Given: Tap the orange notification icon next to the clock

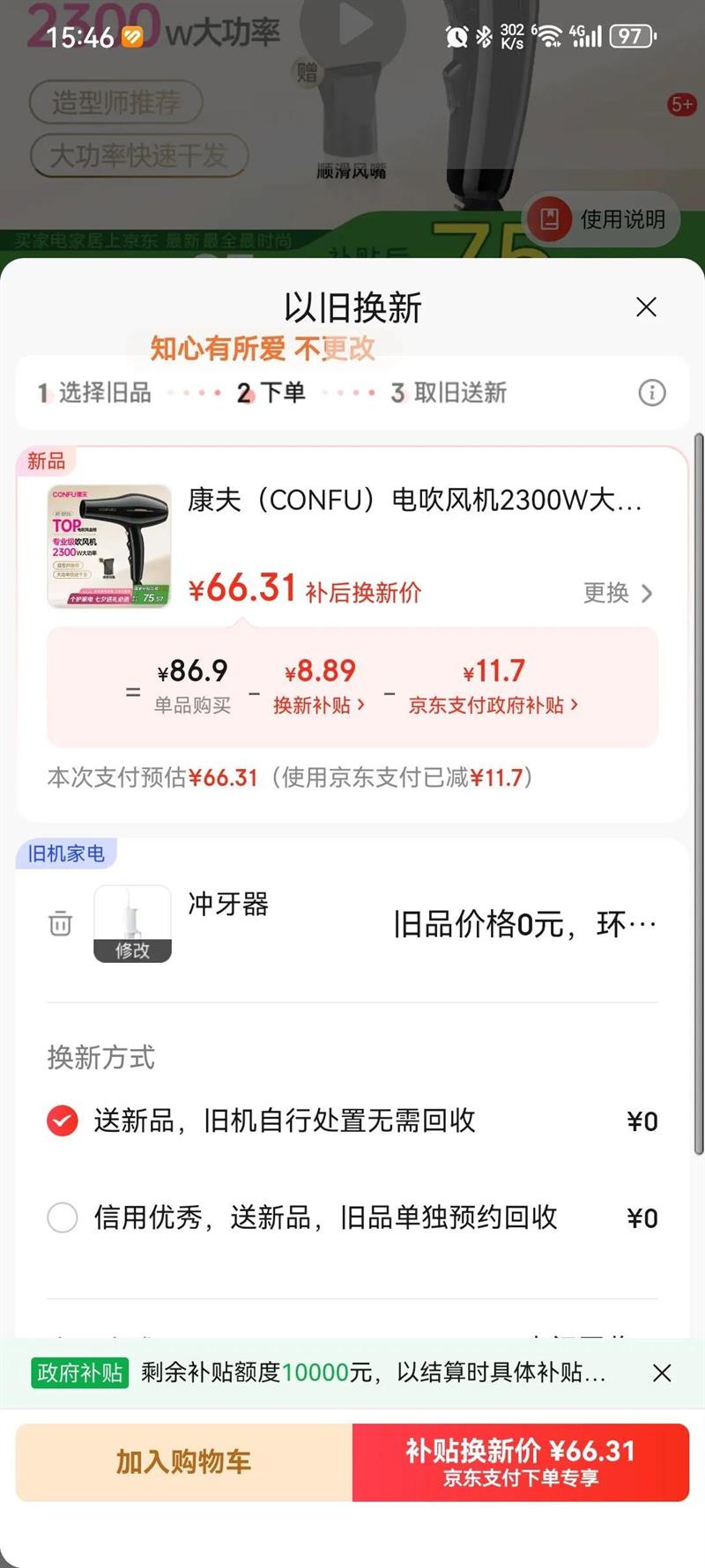Looking at the screenshot, I should (130, 36).
